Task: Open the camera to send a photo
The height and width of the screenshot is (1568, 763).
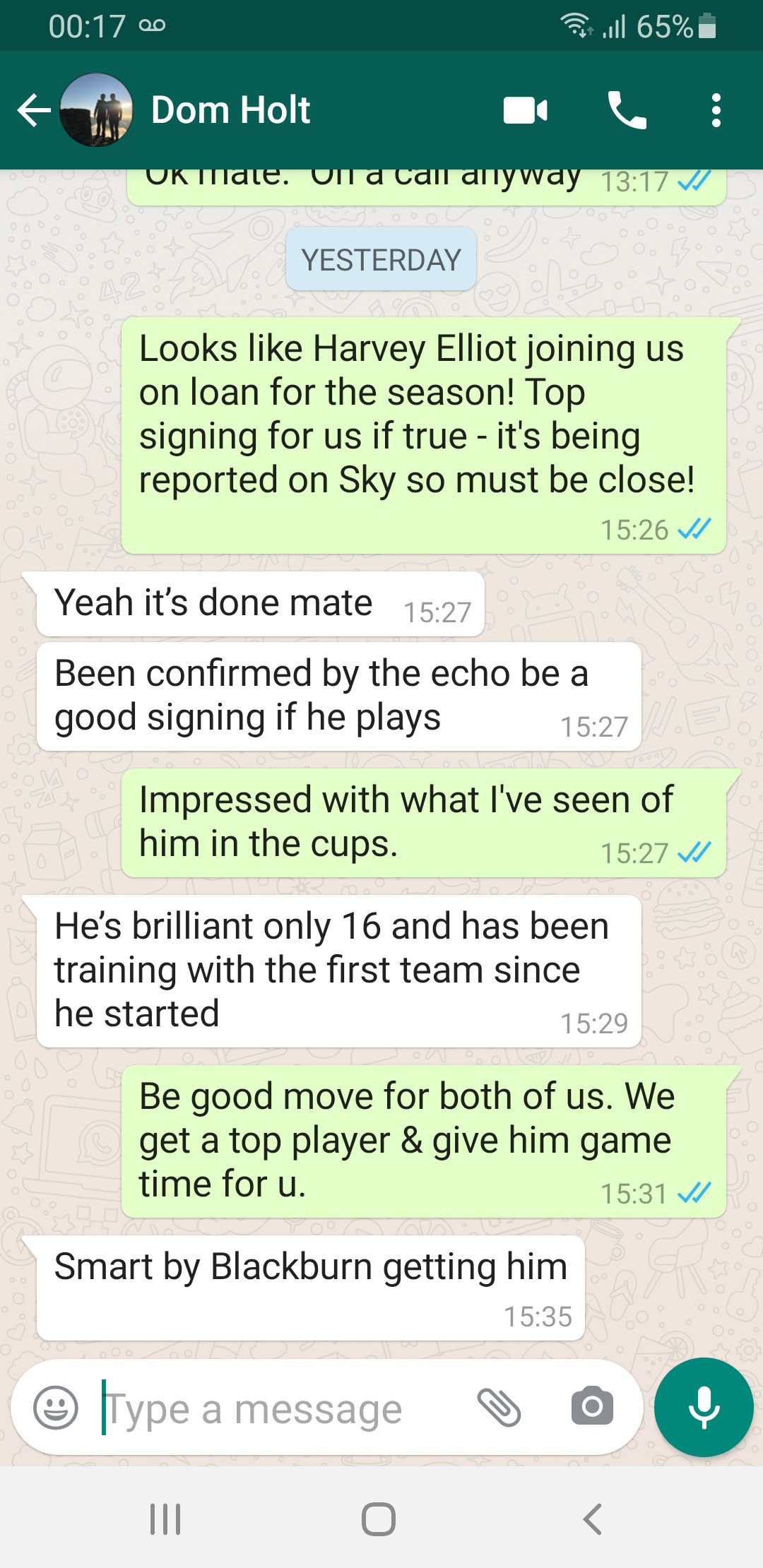Action: pyautogui.click(x=592, y=1407)
